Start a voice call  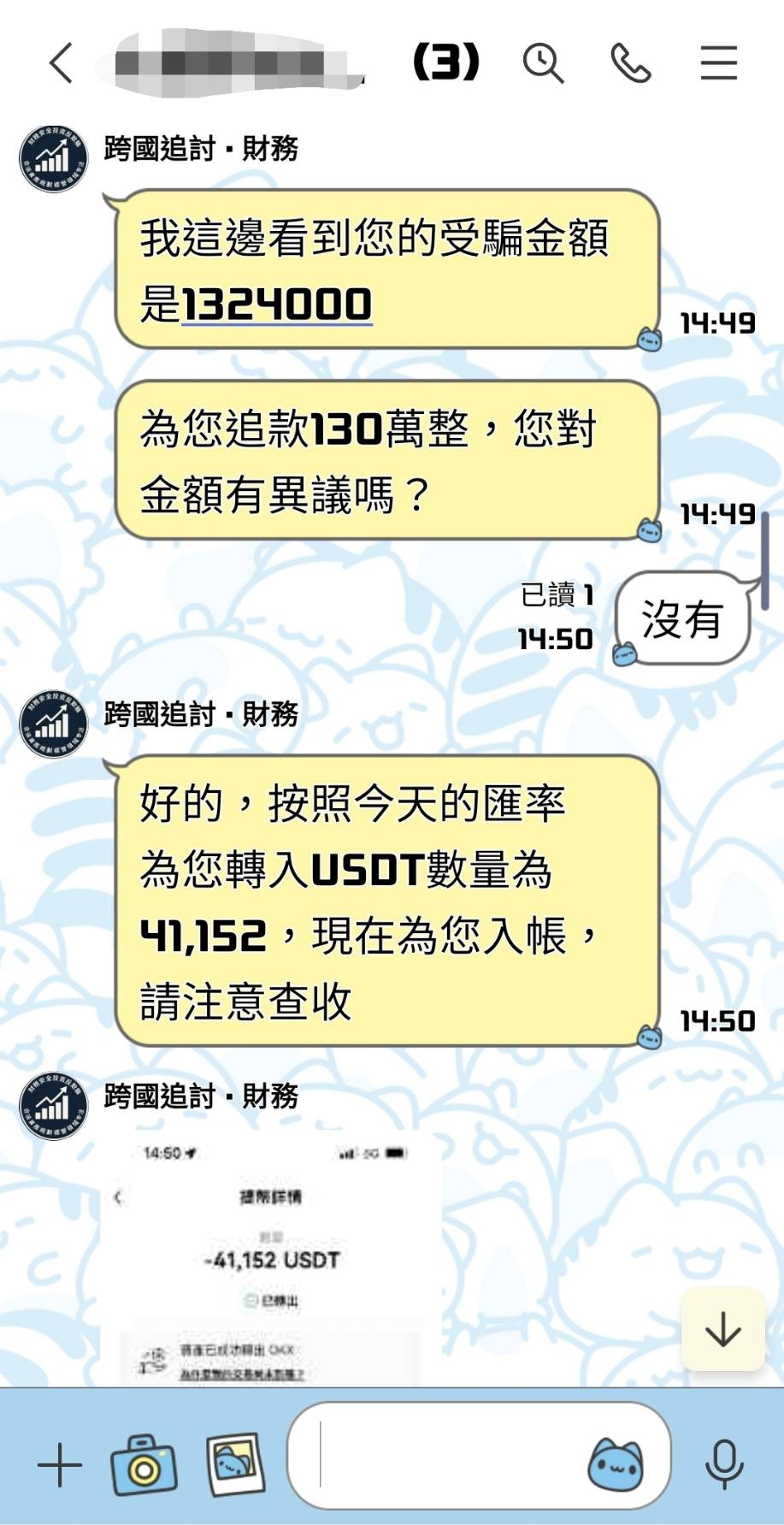pos(631,63)
